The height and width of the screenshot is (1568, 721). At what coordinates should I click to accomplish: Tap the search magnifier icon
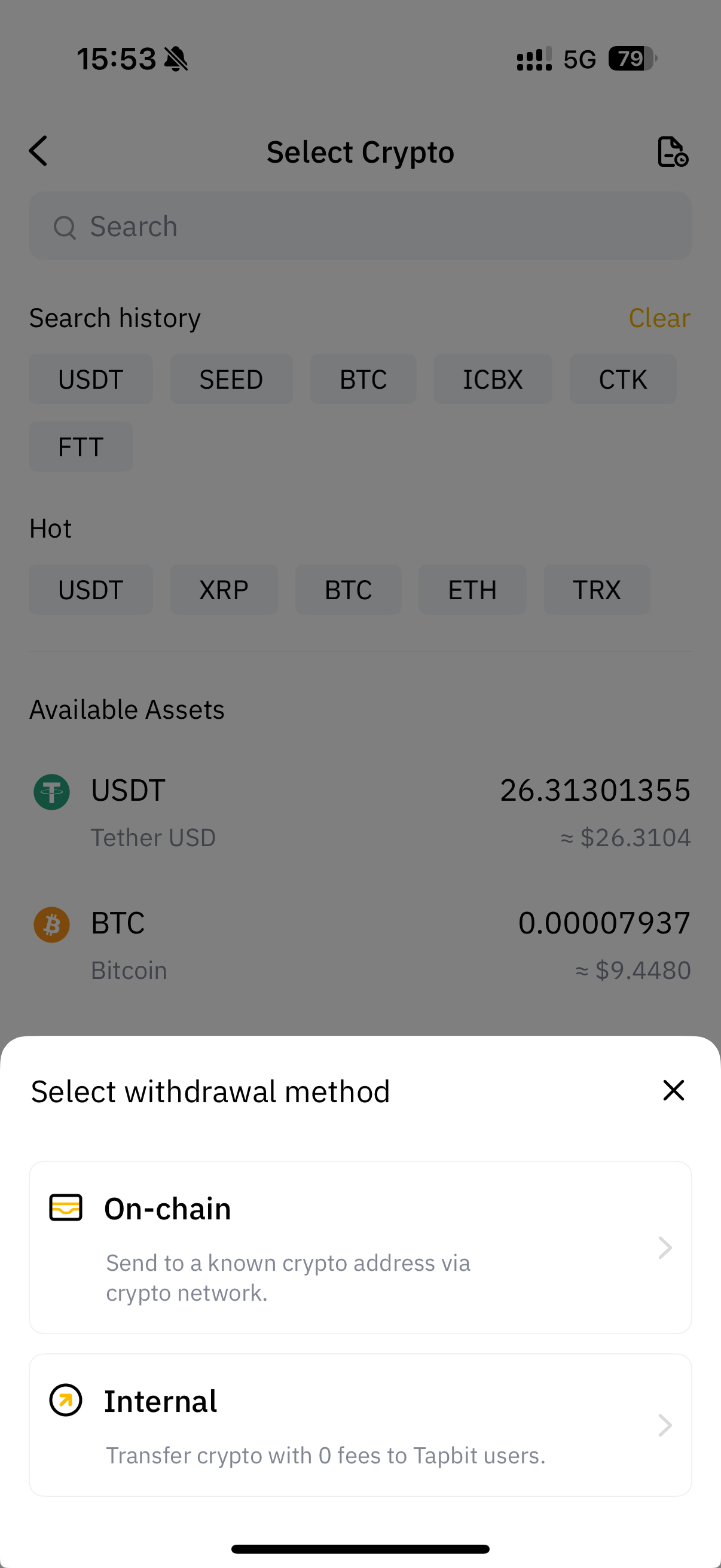(65, 226)
